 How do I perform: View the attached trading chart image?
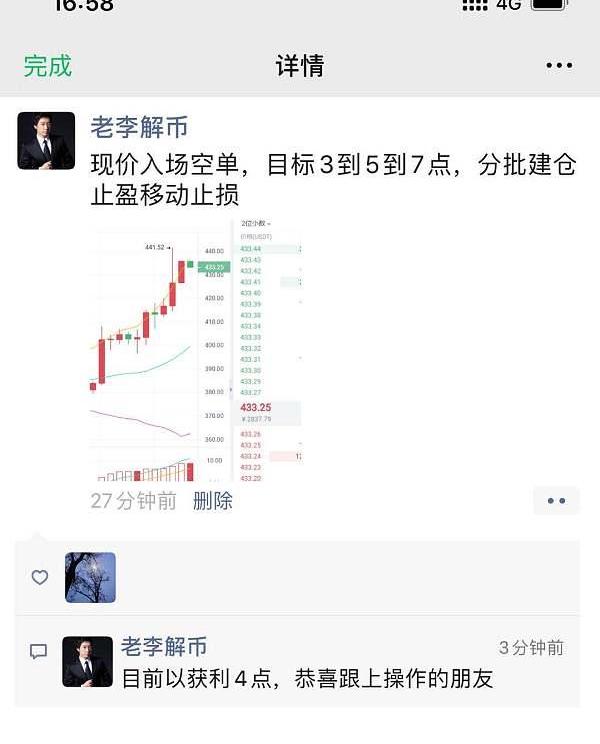click(x=195, y=349)
